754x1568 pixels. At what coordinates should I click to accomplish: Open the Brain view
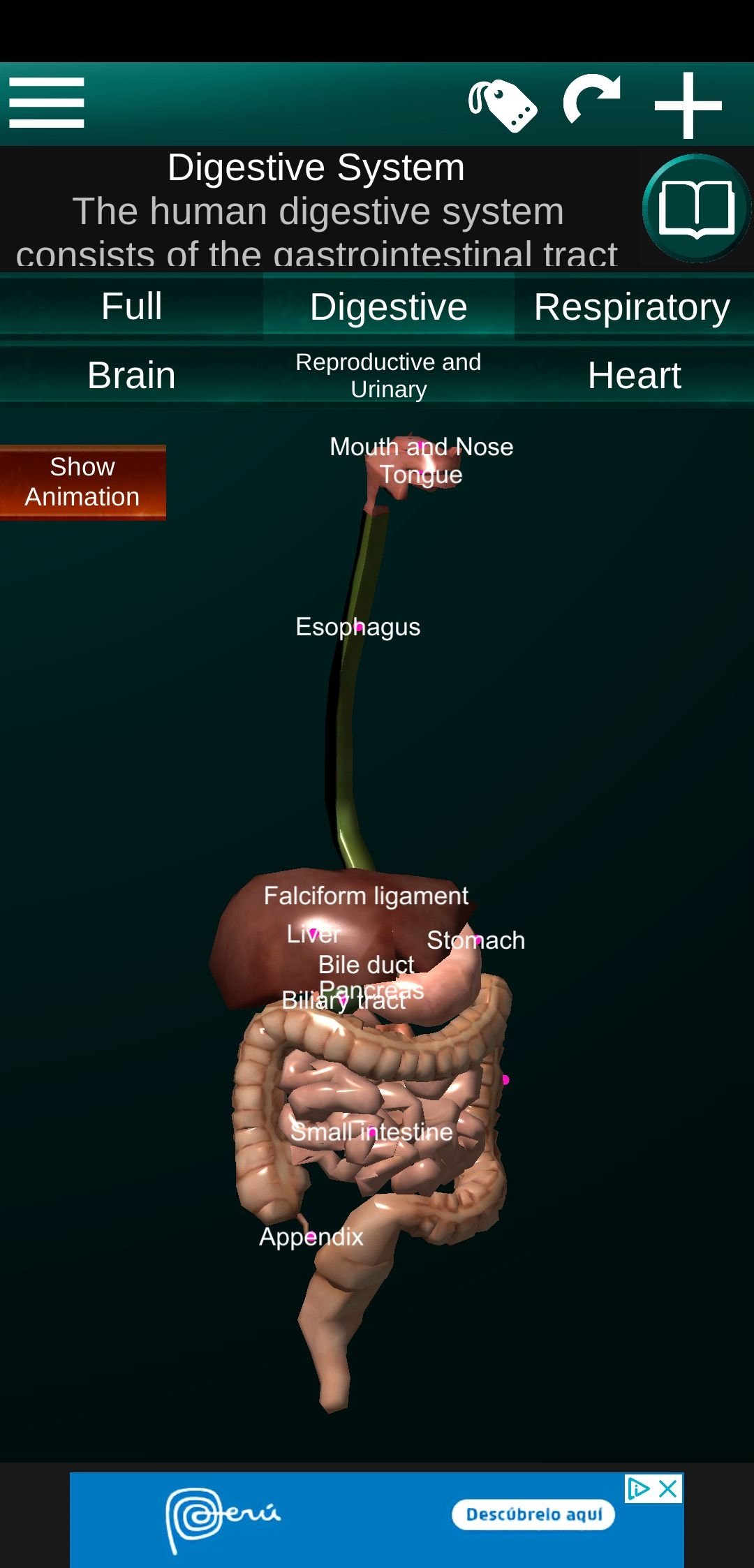(x=131, y=375)
